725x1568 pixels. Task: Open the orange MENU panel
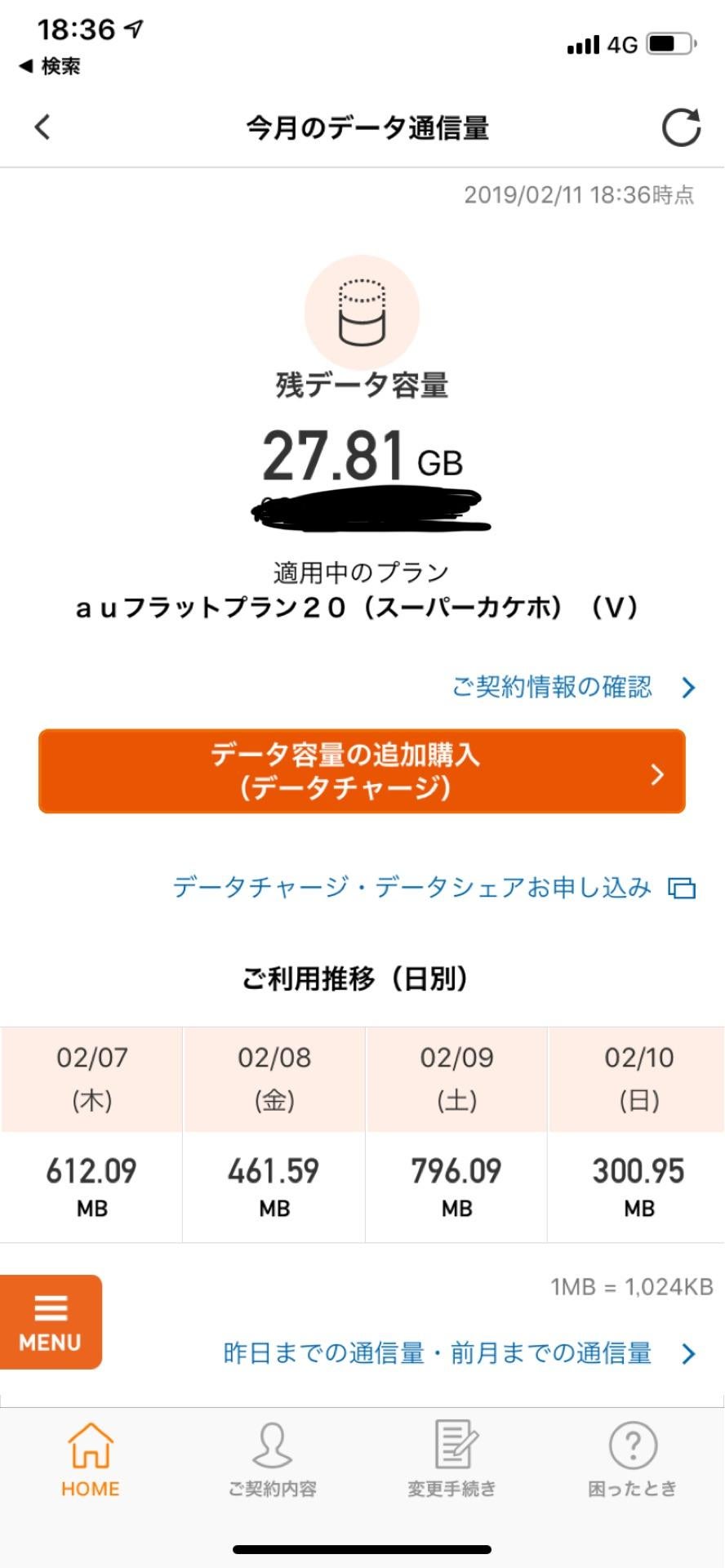click(x=51, y=1321)
